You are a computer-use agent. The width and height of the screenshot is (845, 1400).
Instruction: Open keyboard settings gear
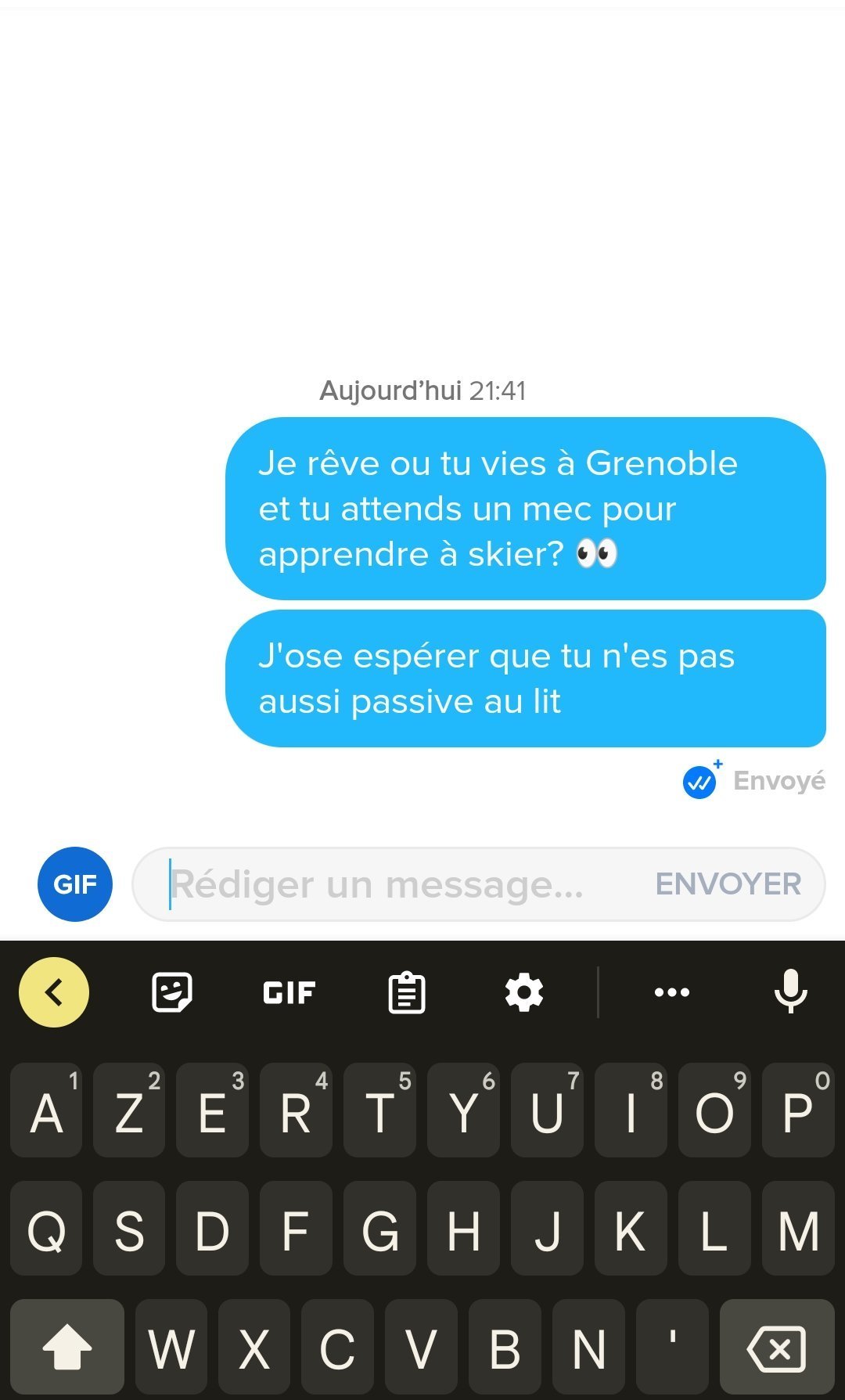tap(523, 992)
